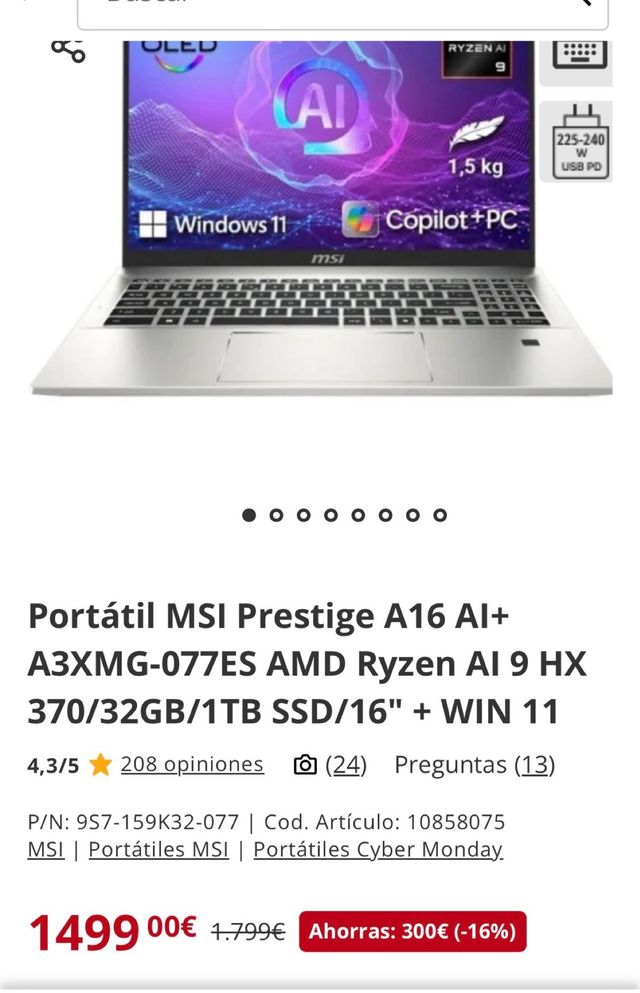This screenshot has height=993, width=640.
Task: Jump to the second image dot
Action: click(276, 515)
